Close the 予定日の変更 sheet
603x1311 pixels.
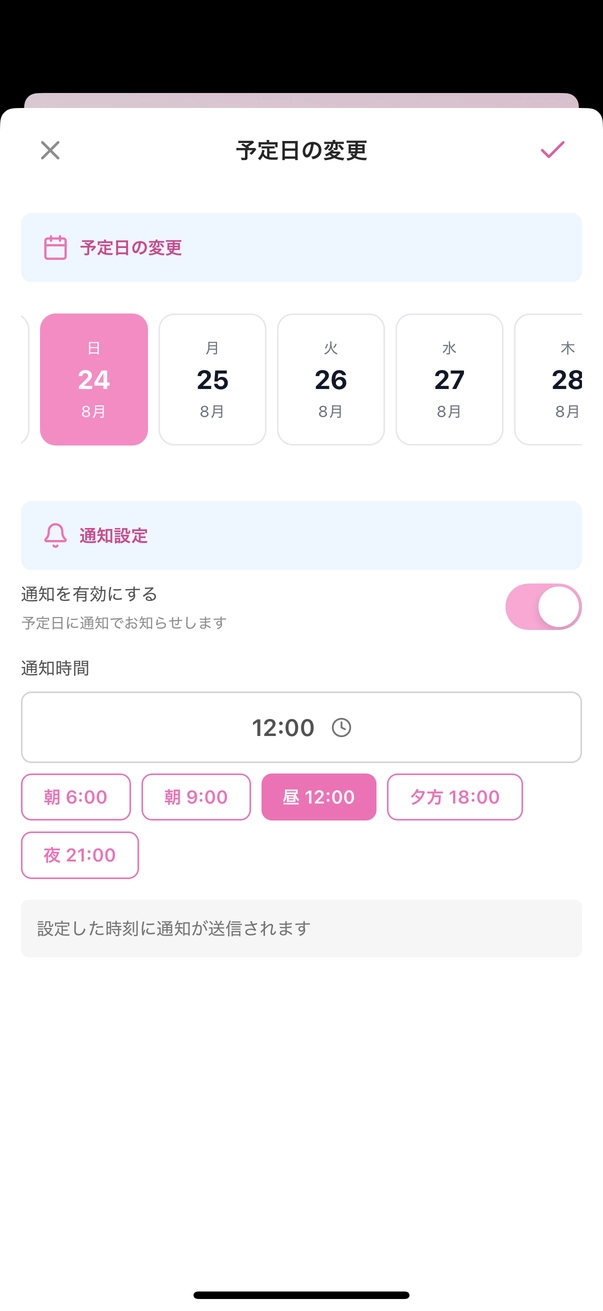pos(50,150)
